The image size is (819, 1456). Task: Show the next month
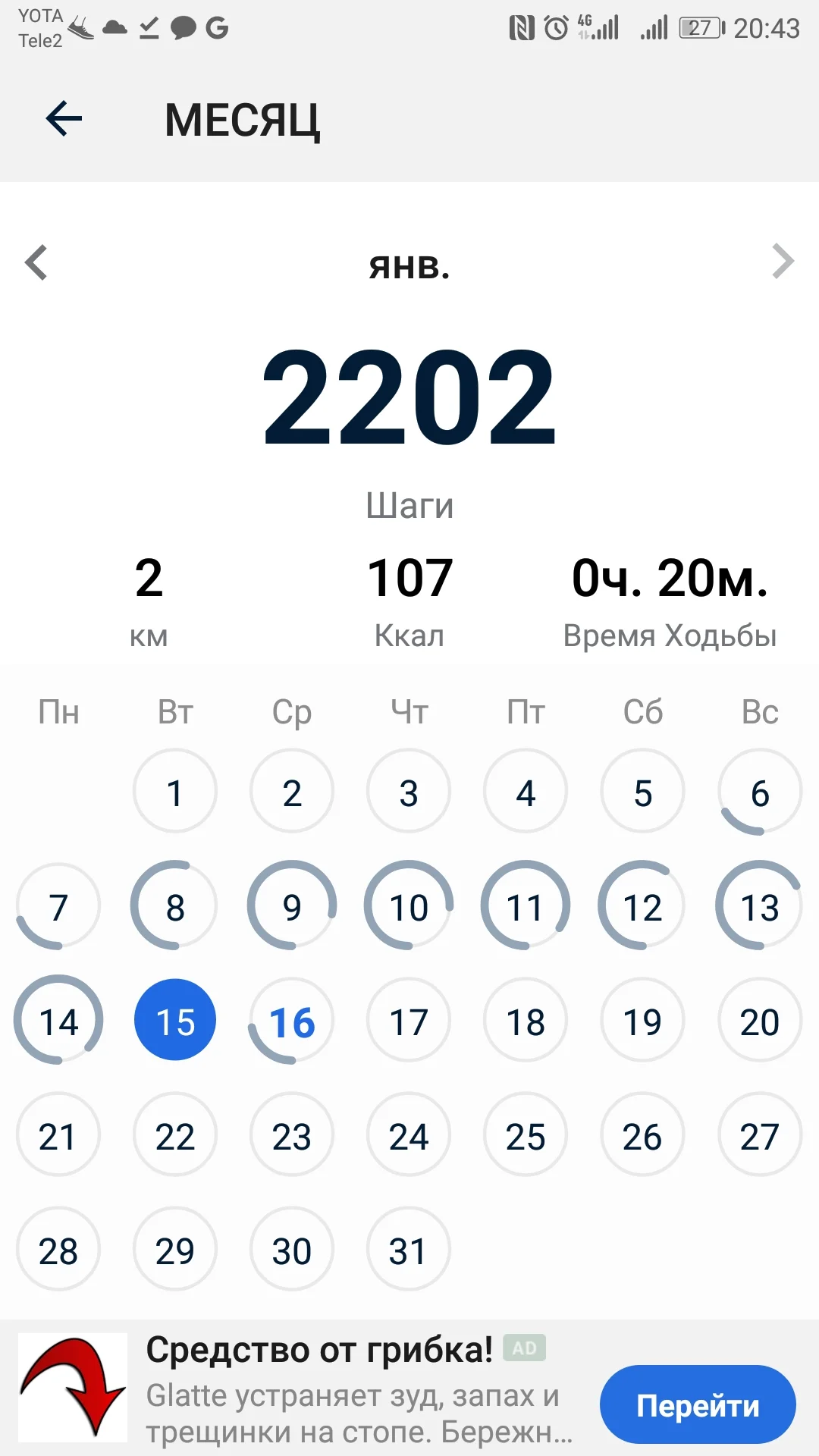pyautogui.click(x=783, y=262)
